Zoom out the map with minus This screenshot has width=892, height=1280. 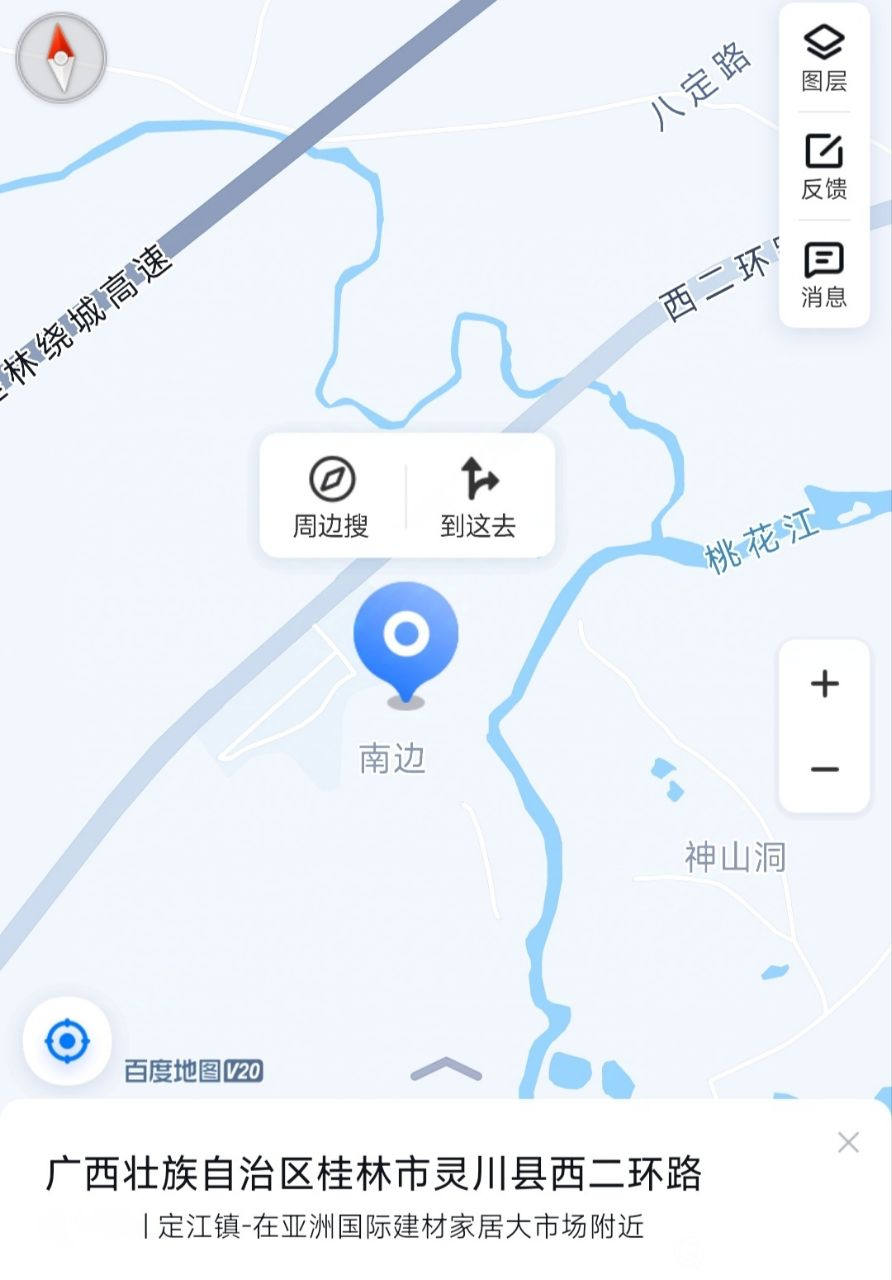(x=824, y=769)
